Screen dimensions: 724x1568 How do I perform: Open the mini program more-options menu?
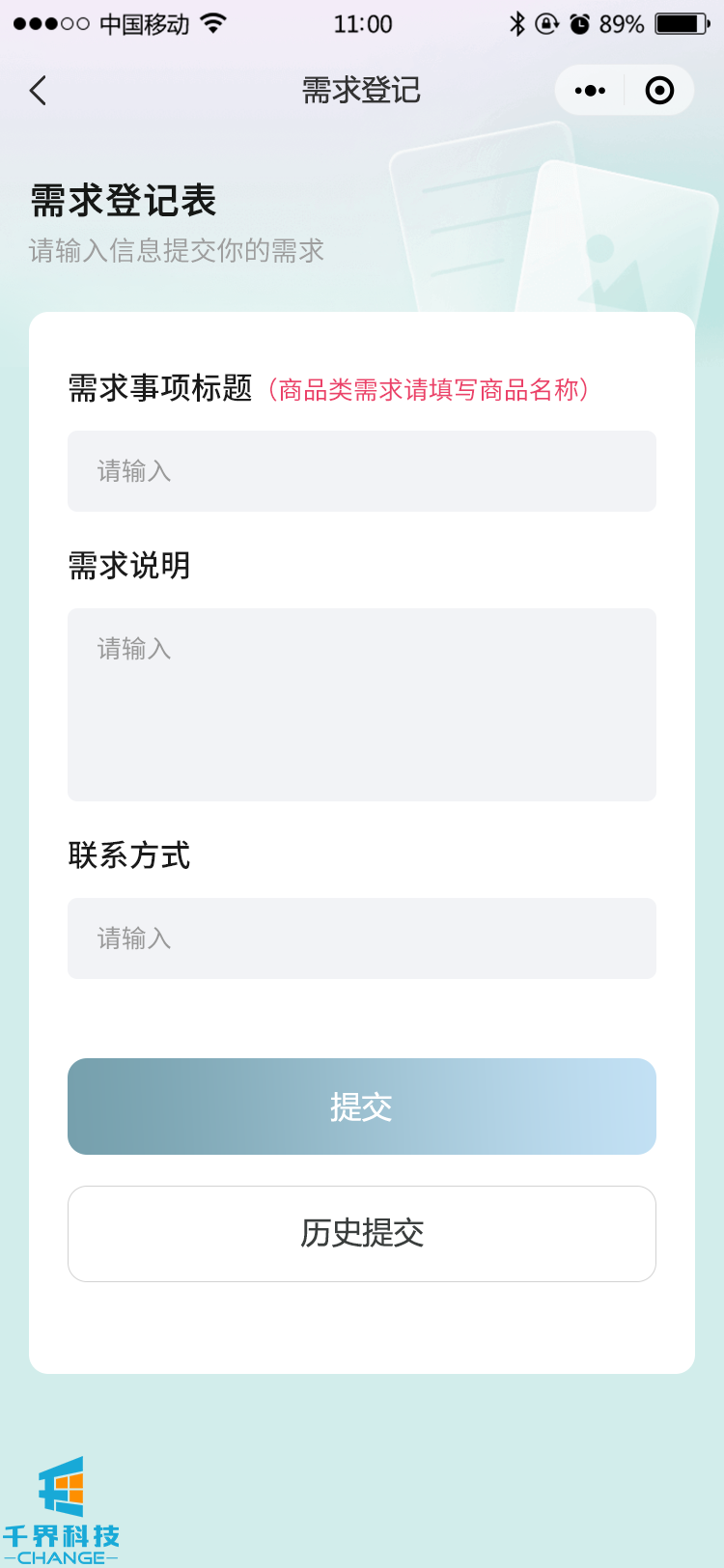tap(590, 91)
